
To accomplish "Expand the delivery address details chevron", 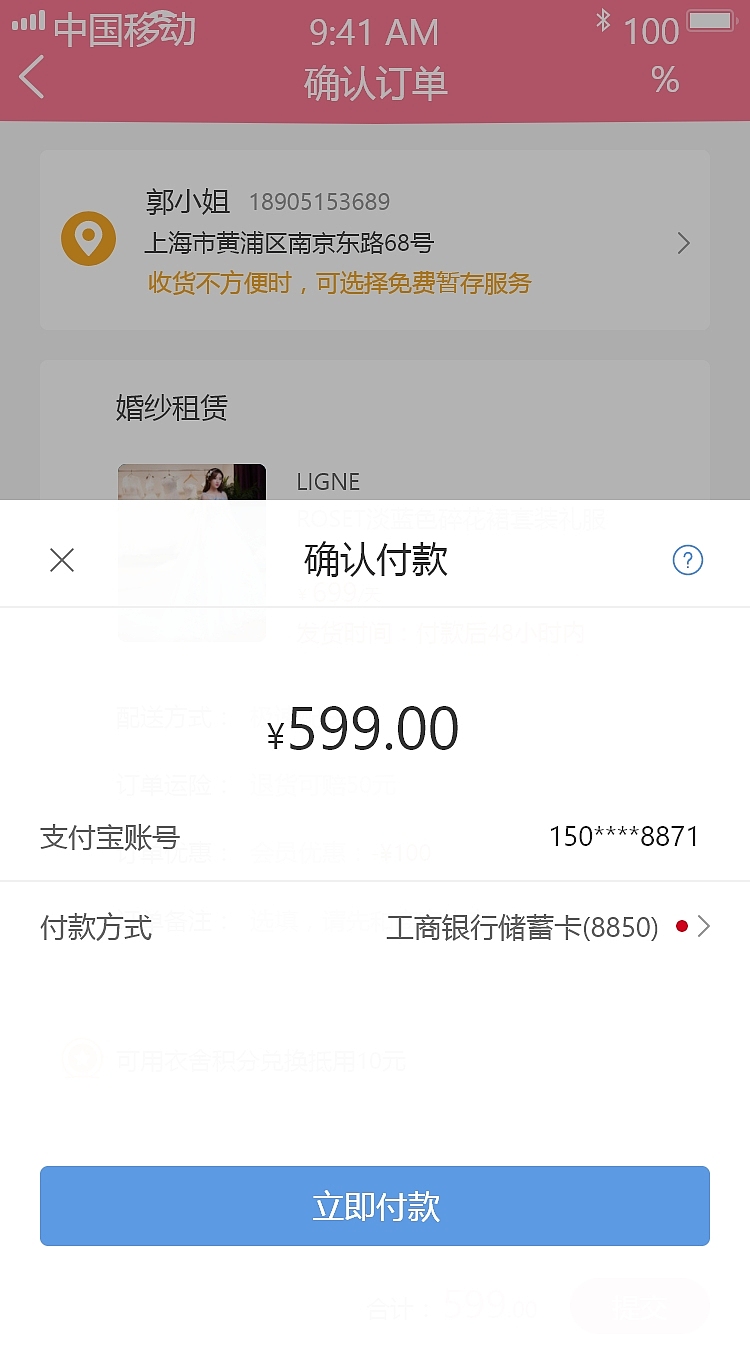I will coord(684,243).
